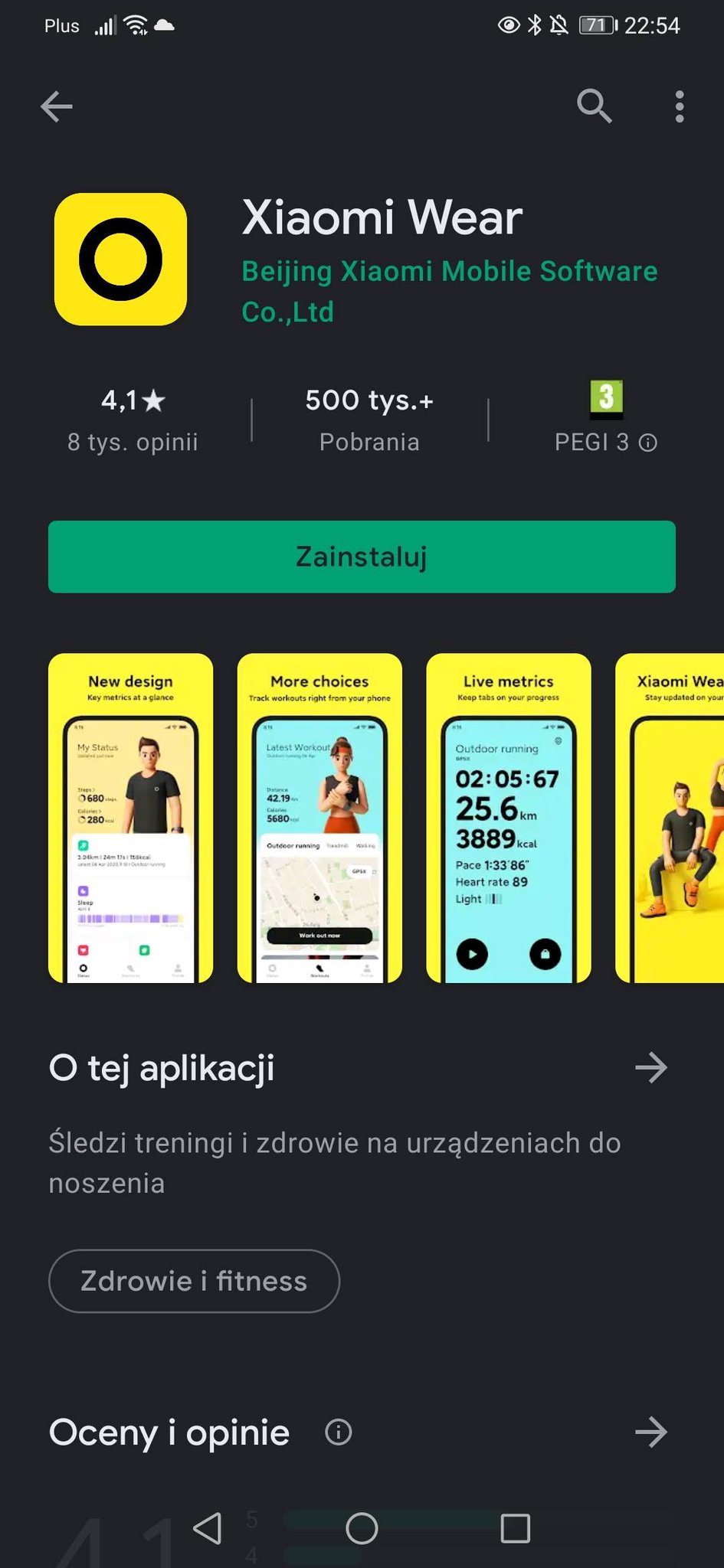724x1568 pixels.
Task: Open system recent apps button
Action: coord(515,1528)
